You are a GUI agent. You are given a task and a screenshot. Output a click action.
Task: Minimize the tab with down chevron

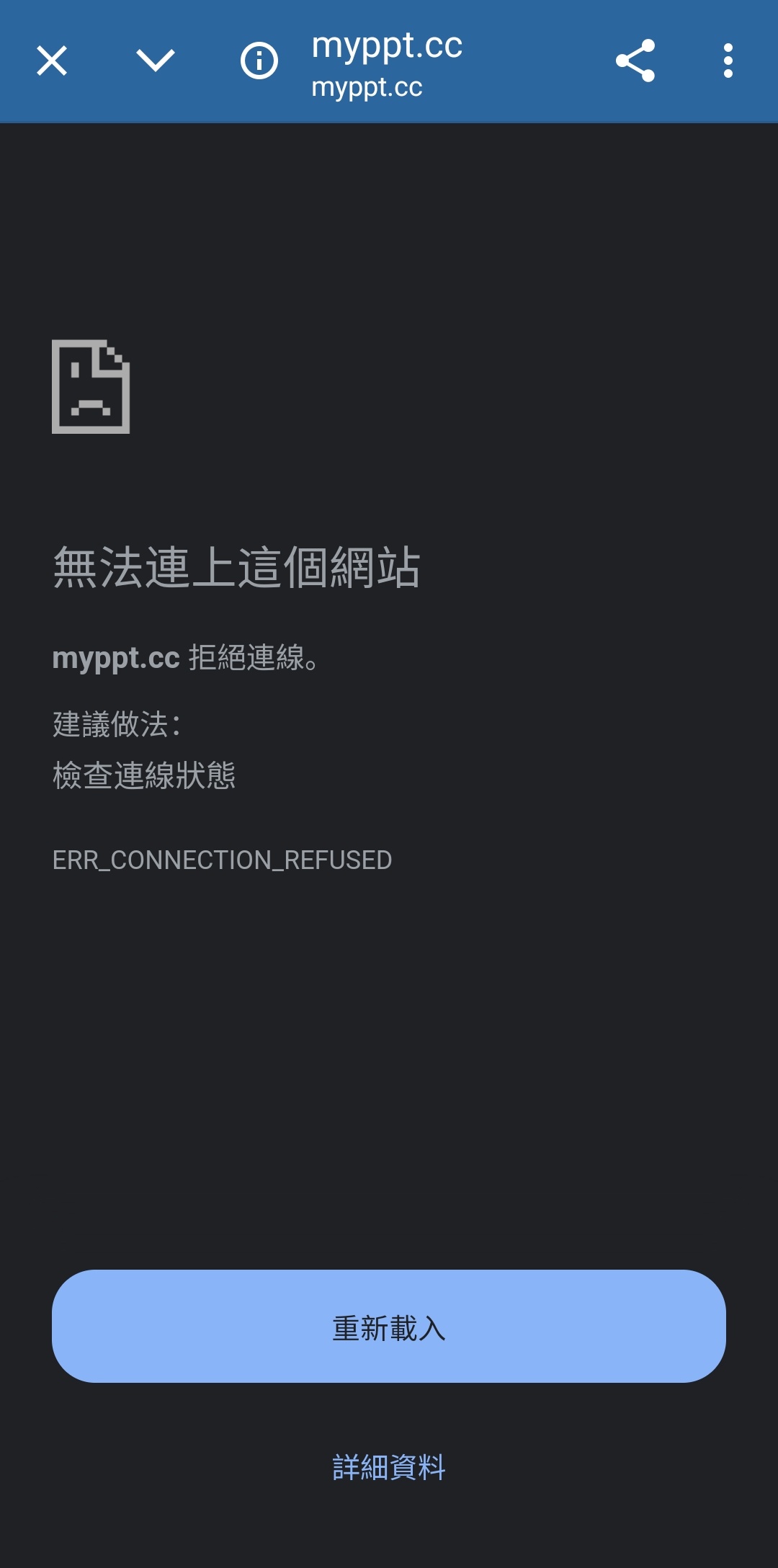tap(156, 61)
